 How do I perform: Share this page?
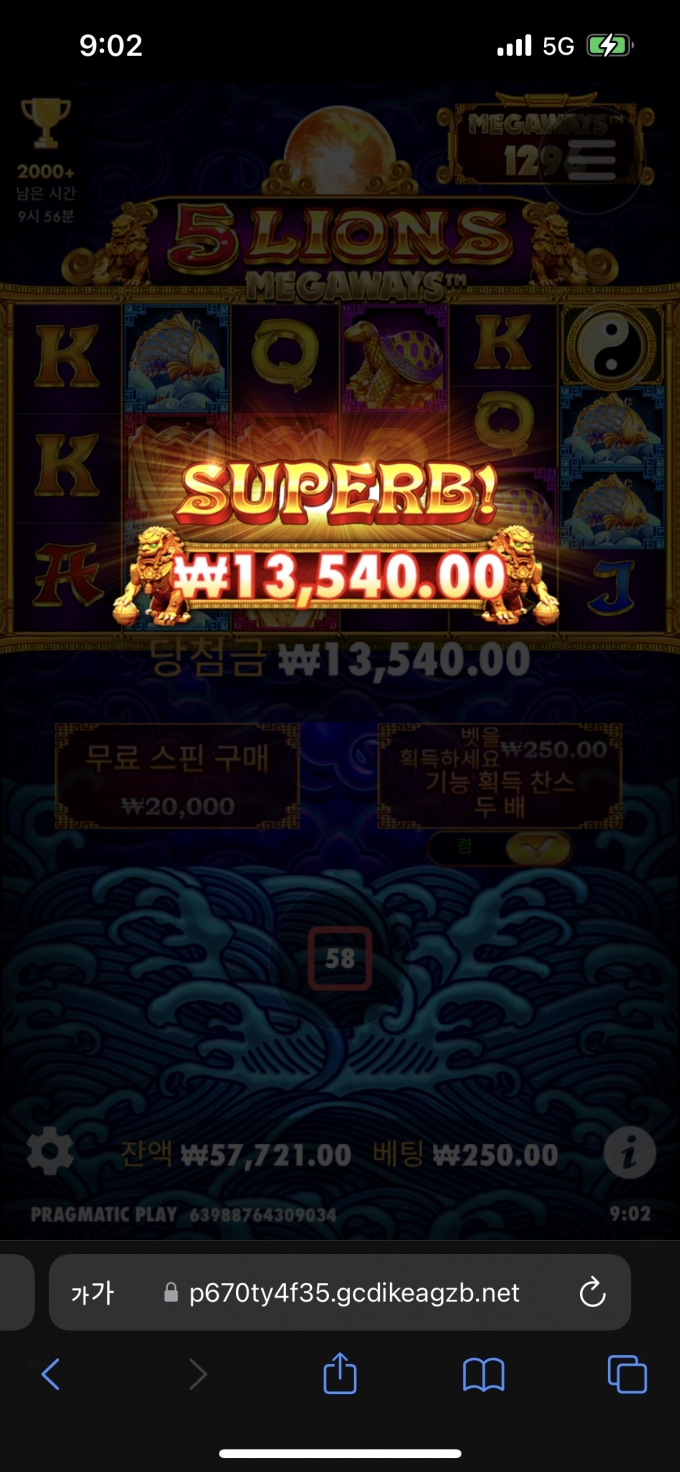(340, 1373)
